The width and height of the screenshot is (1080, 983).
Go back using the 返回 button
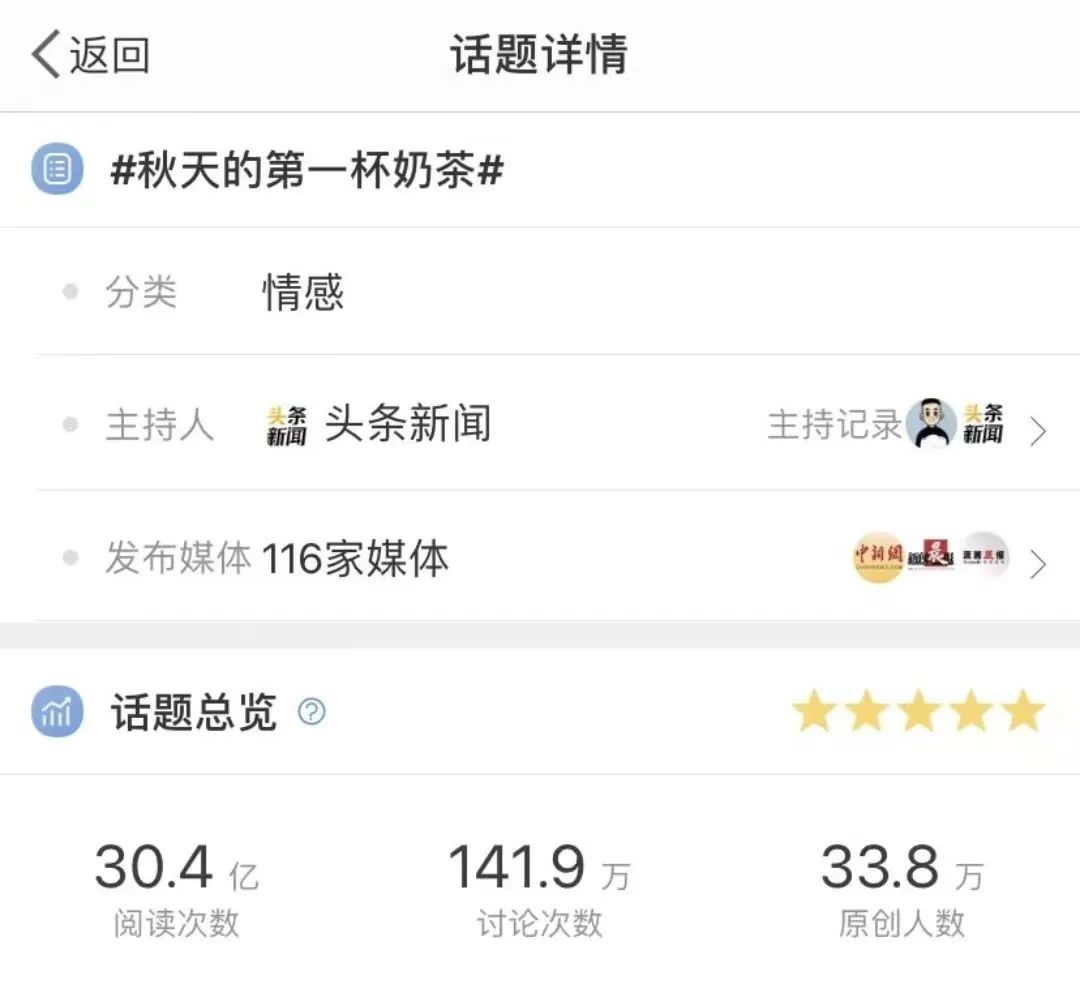coord(90,54)
